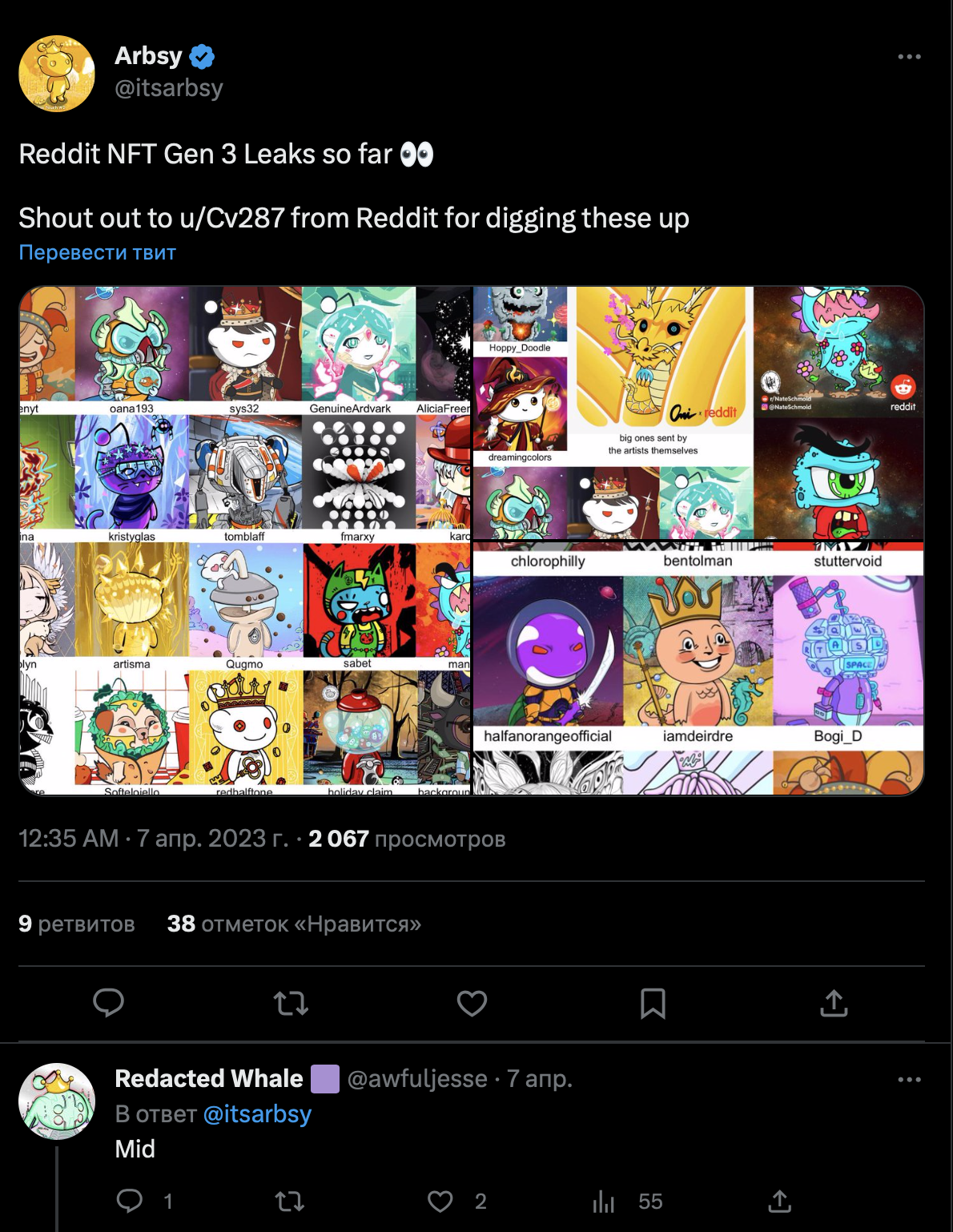Image resolution: width=953 pixels, height=1232 pixels.
Task: Like Arbsy's tweet
Action: coord(472,1003)
